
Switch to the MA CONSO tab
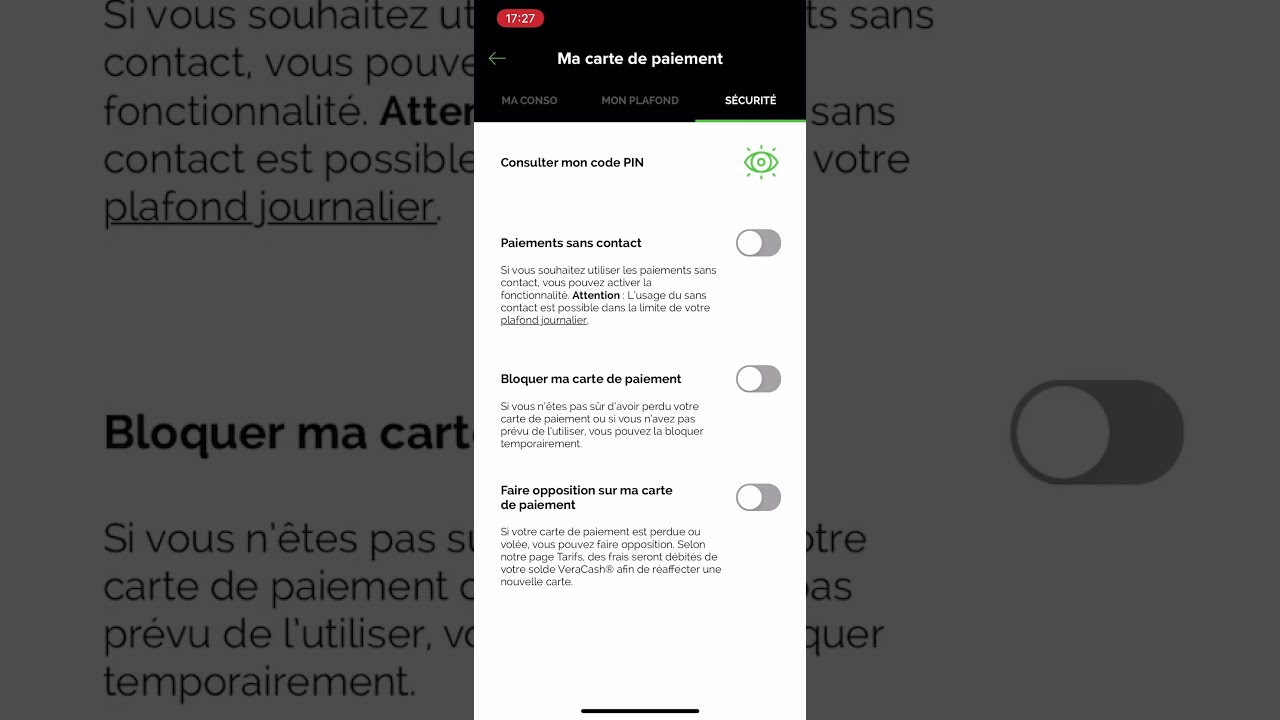point(529,101)
